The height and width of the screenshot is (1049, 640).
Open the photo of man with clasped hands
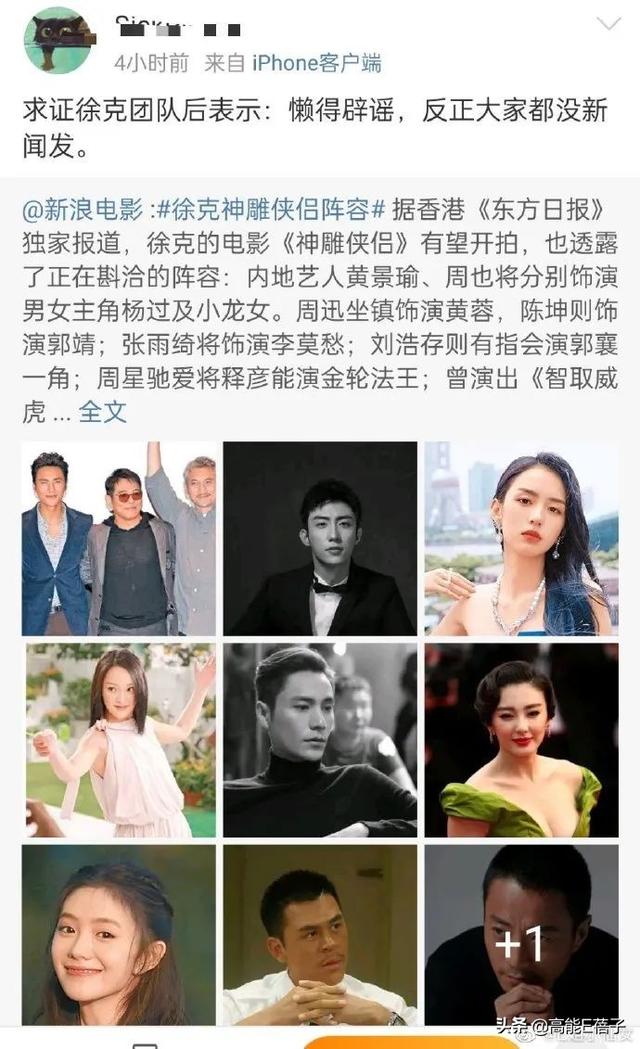tap(320, 935)
